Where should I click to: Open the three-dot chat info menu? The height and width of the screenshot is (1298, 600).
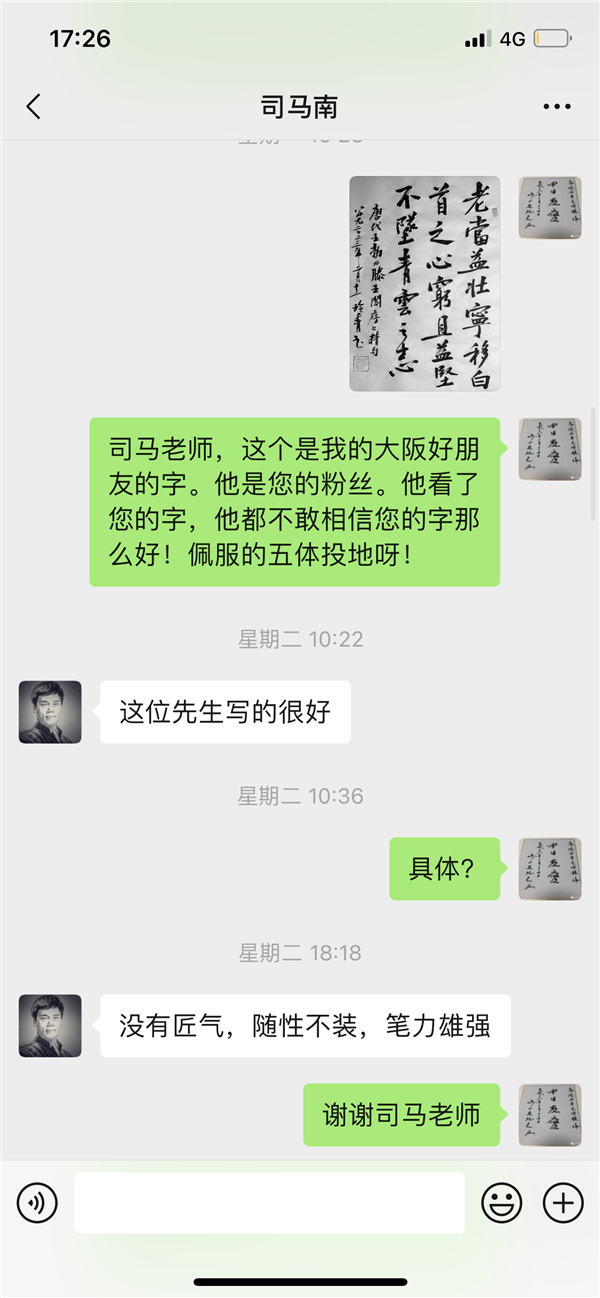coord(557,107)
